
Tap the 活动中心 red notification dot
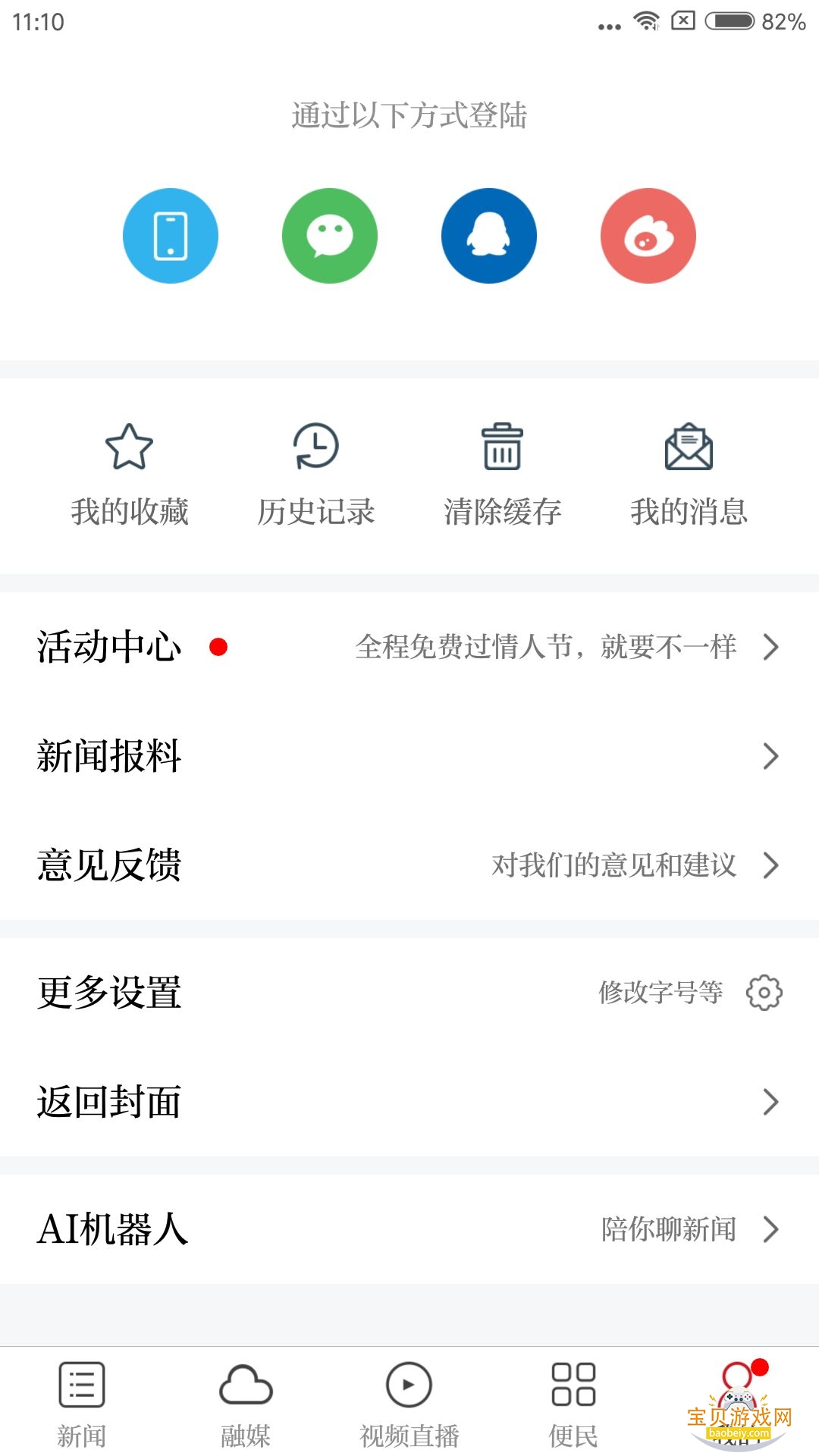220,648
